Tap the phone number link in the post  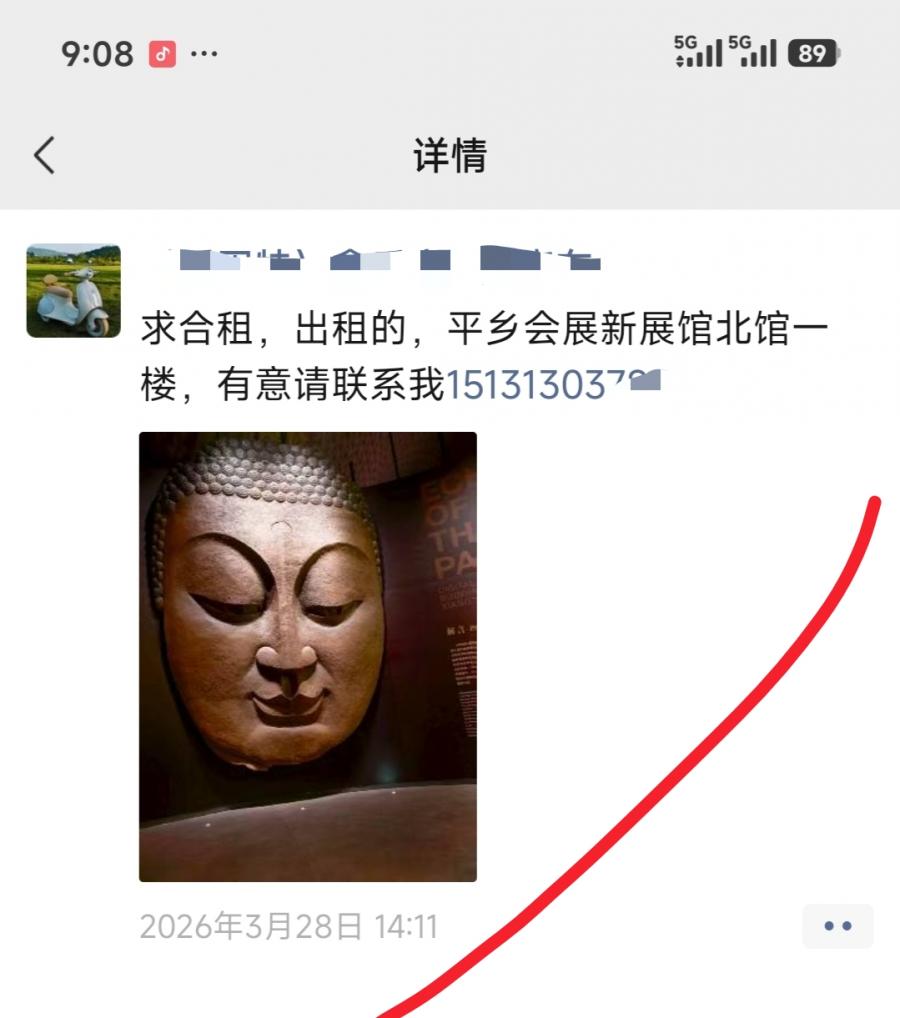pyautogui.click(x=551, y=386)
